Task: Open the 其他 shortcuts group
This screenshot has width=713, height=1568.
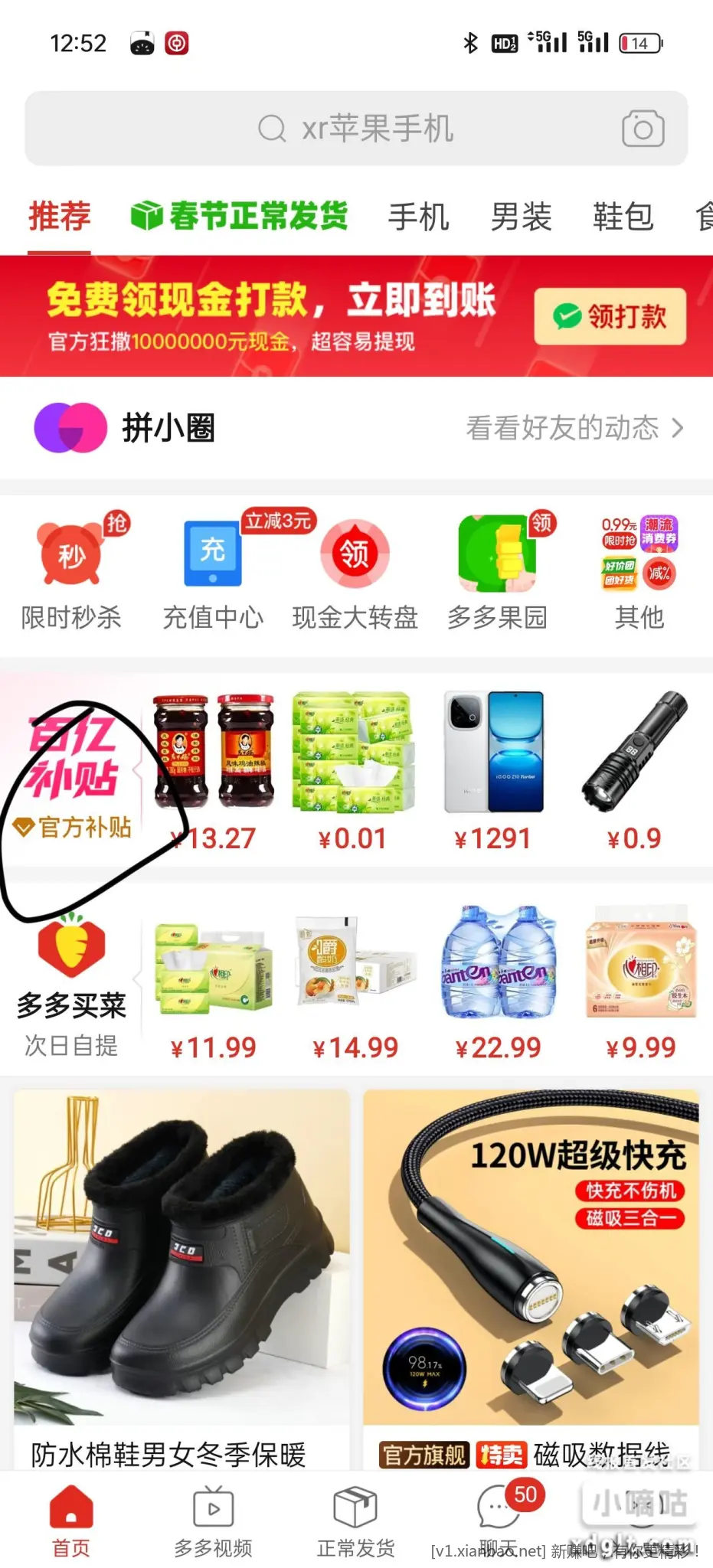Action: coord(639,570)
